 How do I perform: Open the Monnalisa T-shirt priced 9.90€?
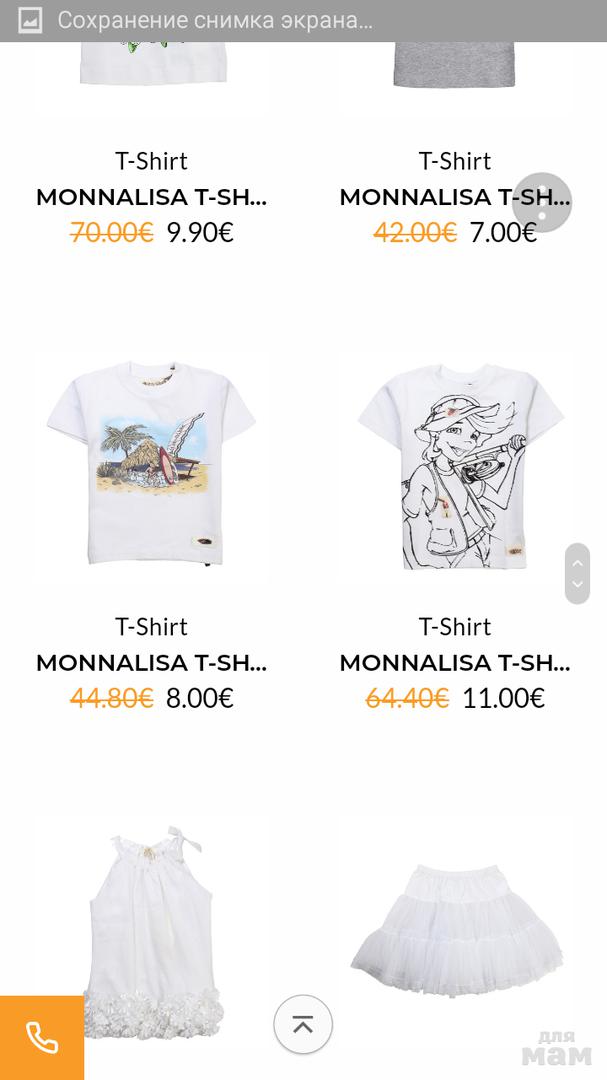point(152,196)
